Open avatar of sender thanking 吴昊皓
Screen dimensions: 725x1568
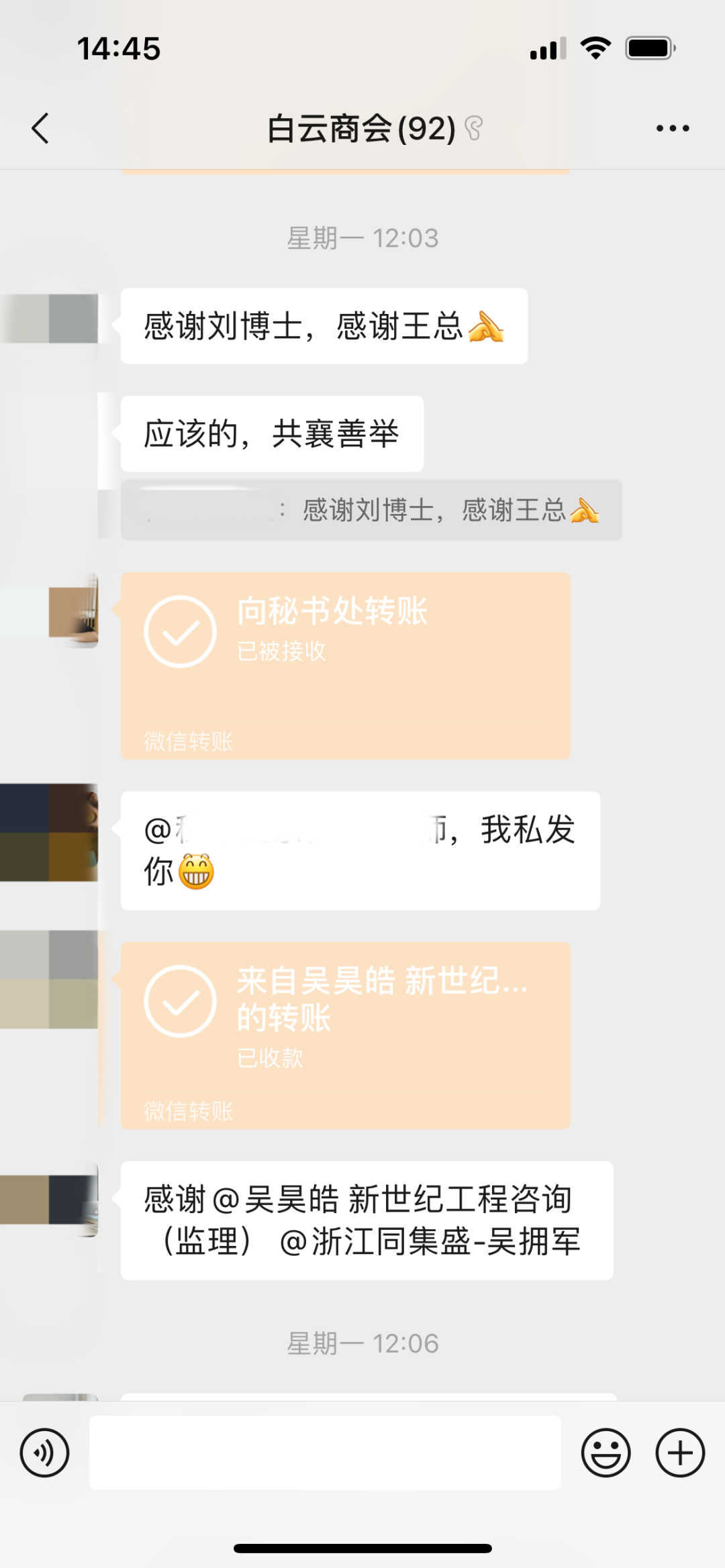click(x=49, y=1200)
